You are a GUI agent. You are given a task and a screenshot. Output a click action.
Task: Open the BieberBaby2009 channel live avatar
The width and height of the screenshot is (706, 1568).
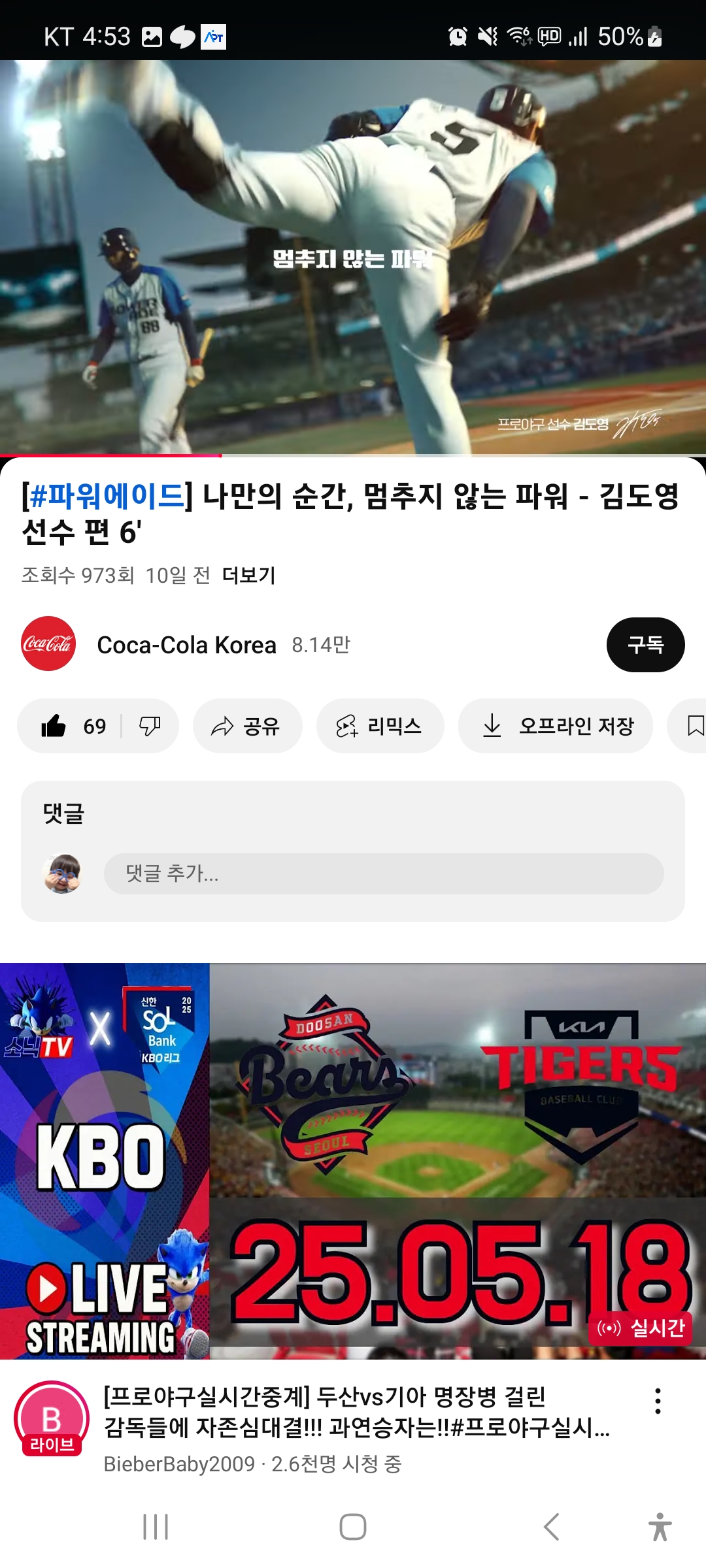(52, 1419)
